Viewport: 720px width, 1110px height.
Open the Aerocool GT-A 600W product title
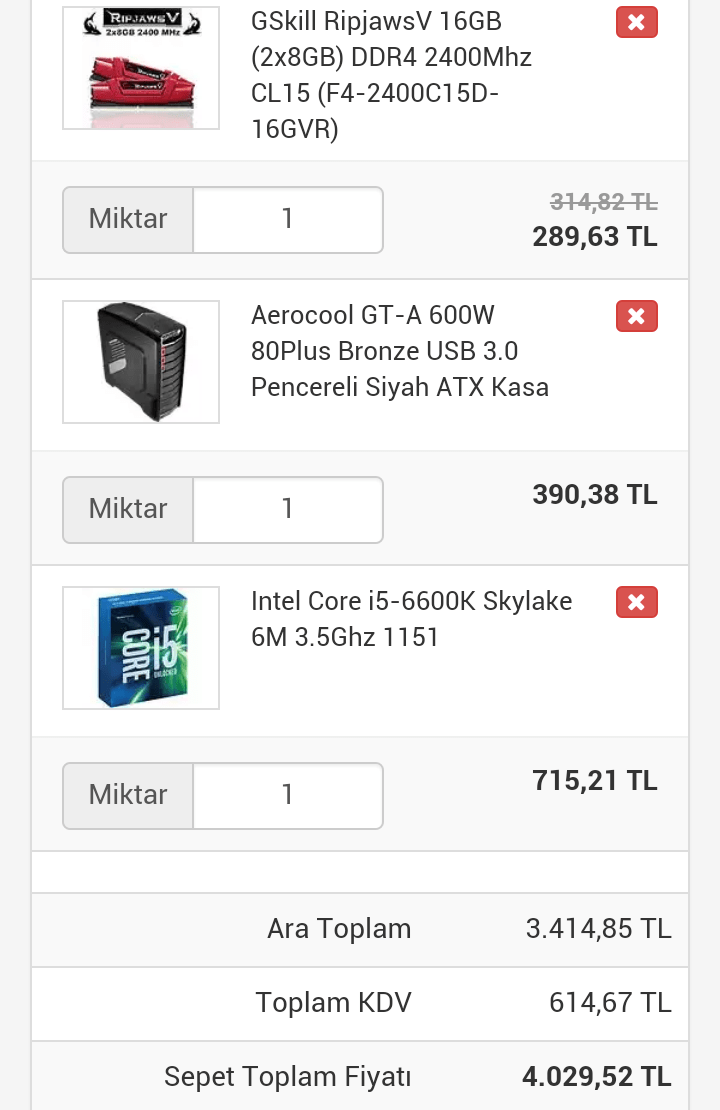click(400, 350)
